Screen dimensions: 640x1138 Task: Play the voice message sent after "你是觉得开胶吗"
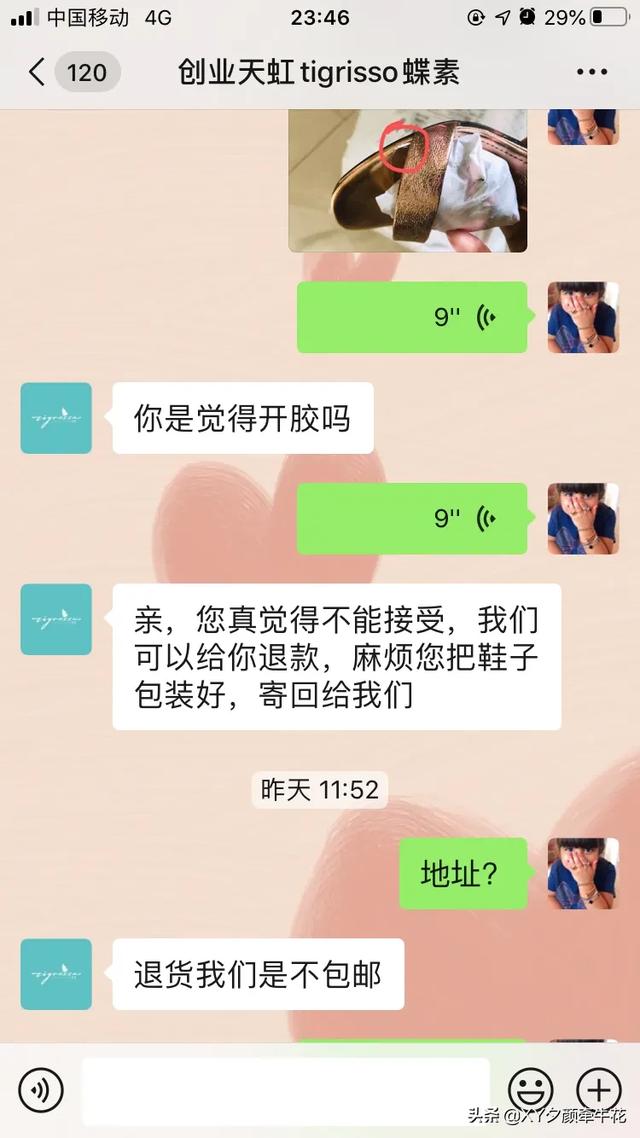(412, 518)
